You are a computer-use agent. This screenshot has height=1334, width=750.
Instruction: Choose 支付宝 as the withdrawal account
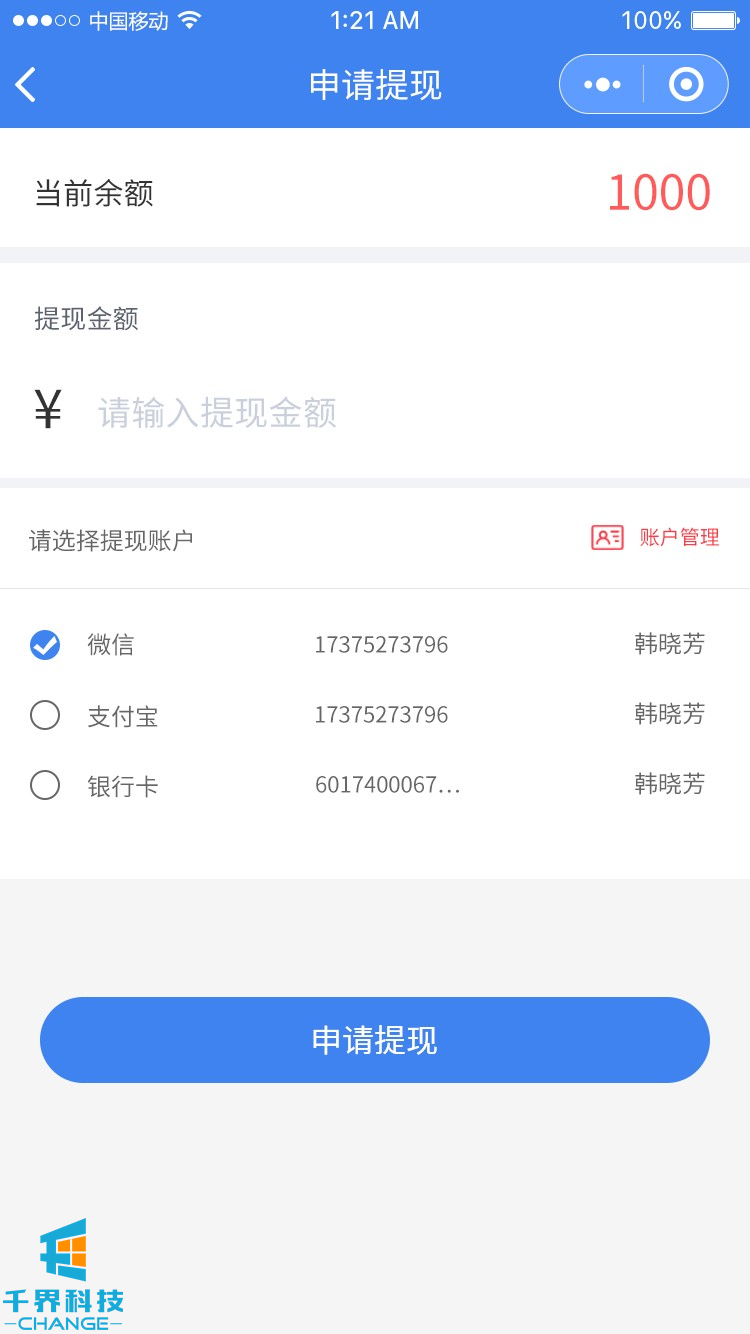[x=45, y=715]
